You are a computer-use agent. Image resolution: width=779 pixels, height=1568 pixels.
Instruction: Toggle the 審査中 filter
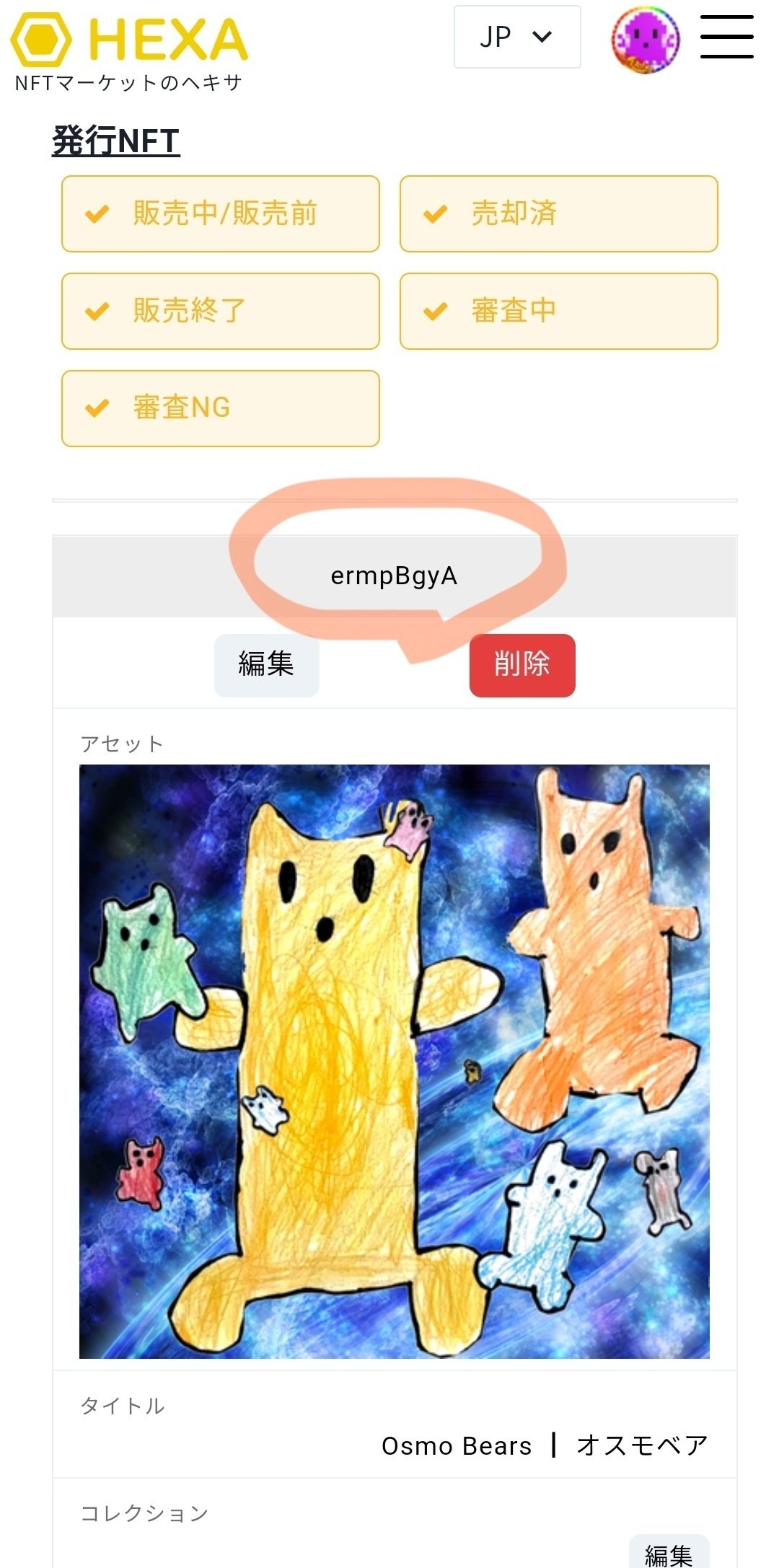coord(558,312)
